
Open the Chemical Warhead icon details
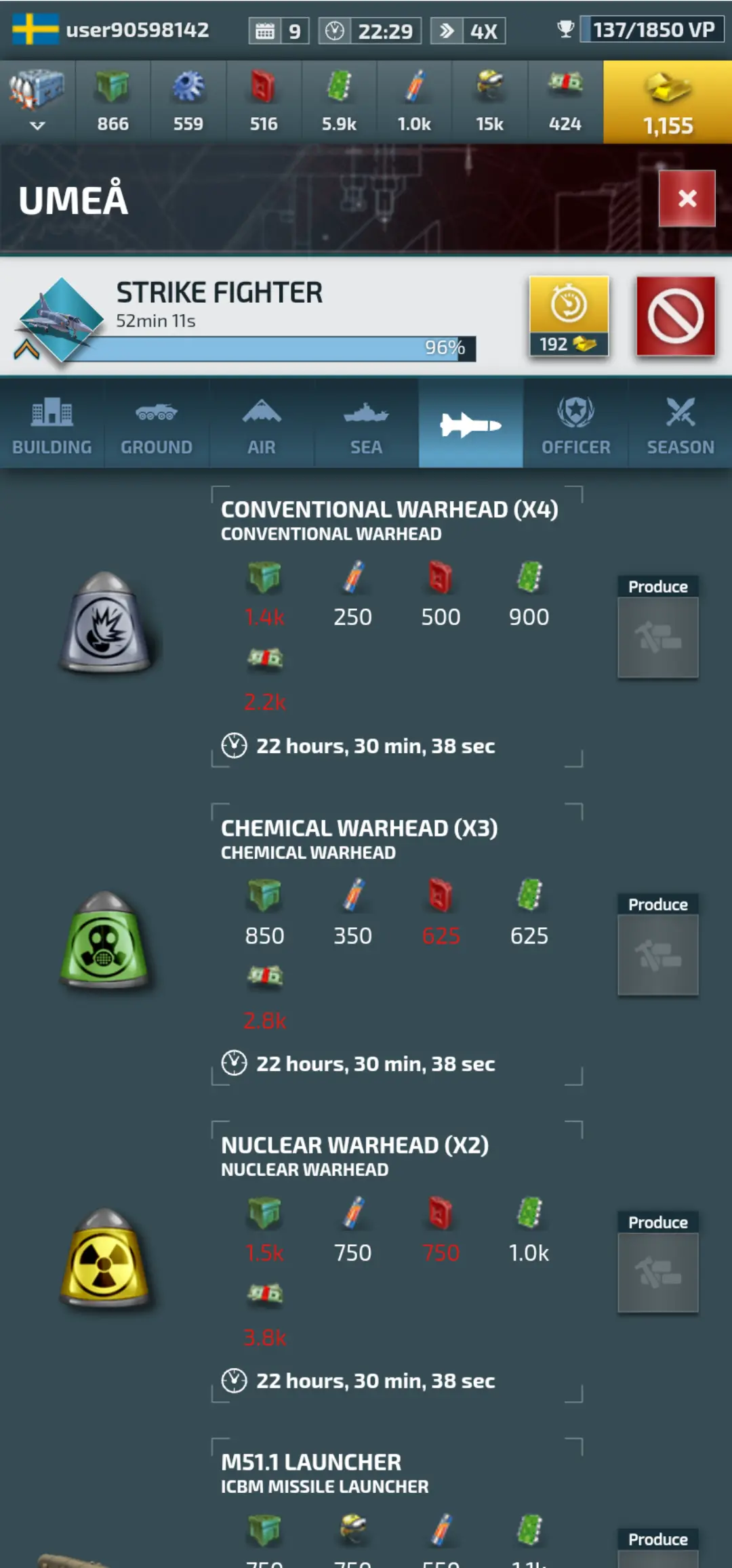(105, 940)
